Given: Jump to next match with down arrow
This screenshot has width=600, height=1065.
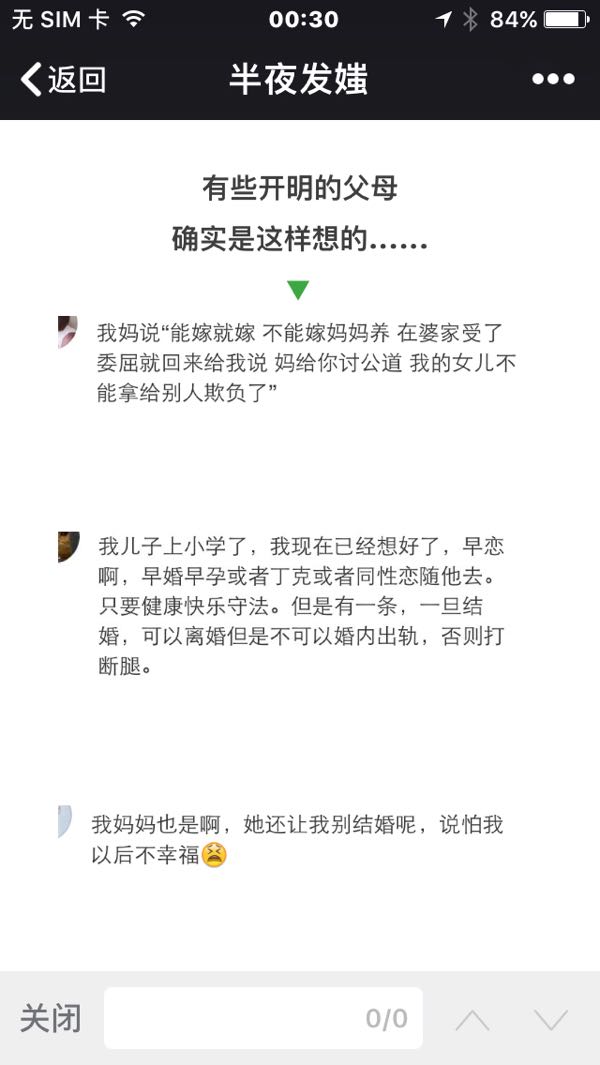Looking at the screenshot, I should [551, 1020].
